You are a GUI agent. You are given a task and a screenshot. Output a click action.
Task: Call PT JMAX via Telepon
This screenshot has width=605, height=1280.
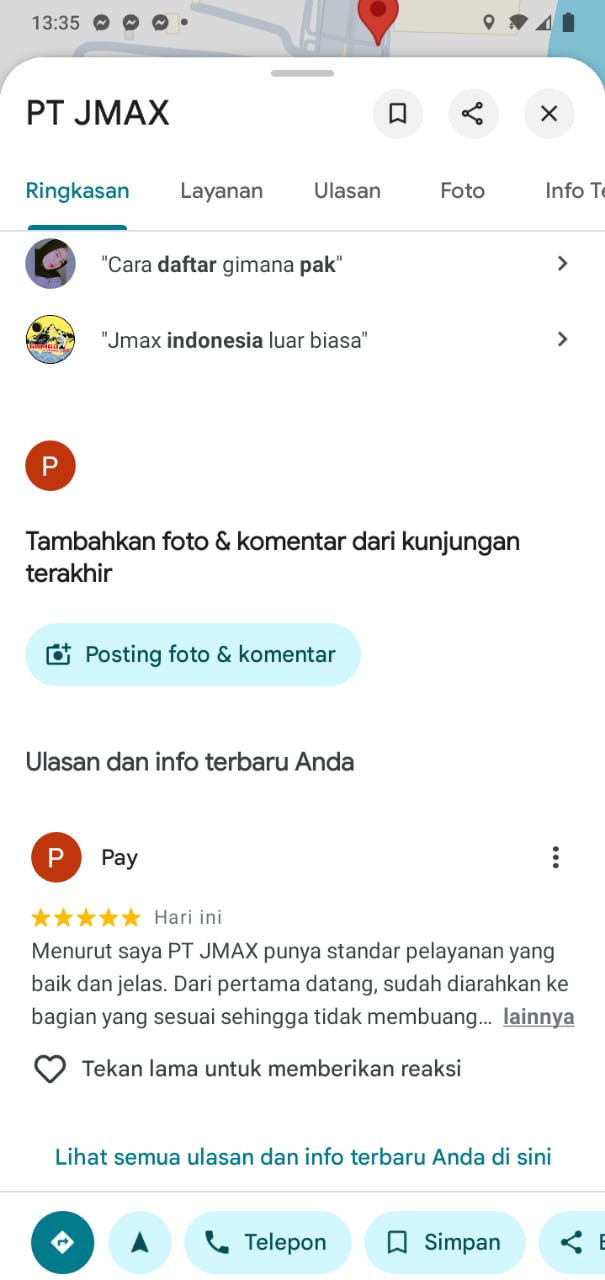[267, 1242]
